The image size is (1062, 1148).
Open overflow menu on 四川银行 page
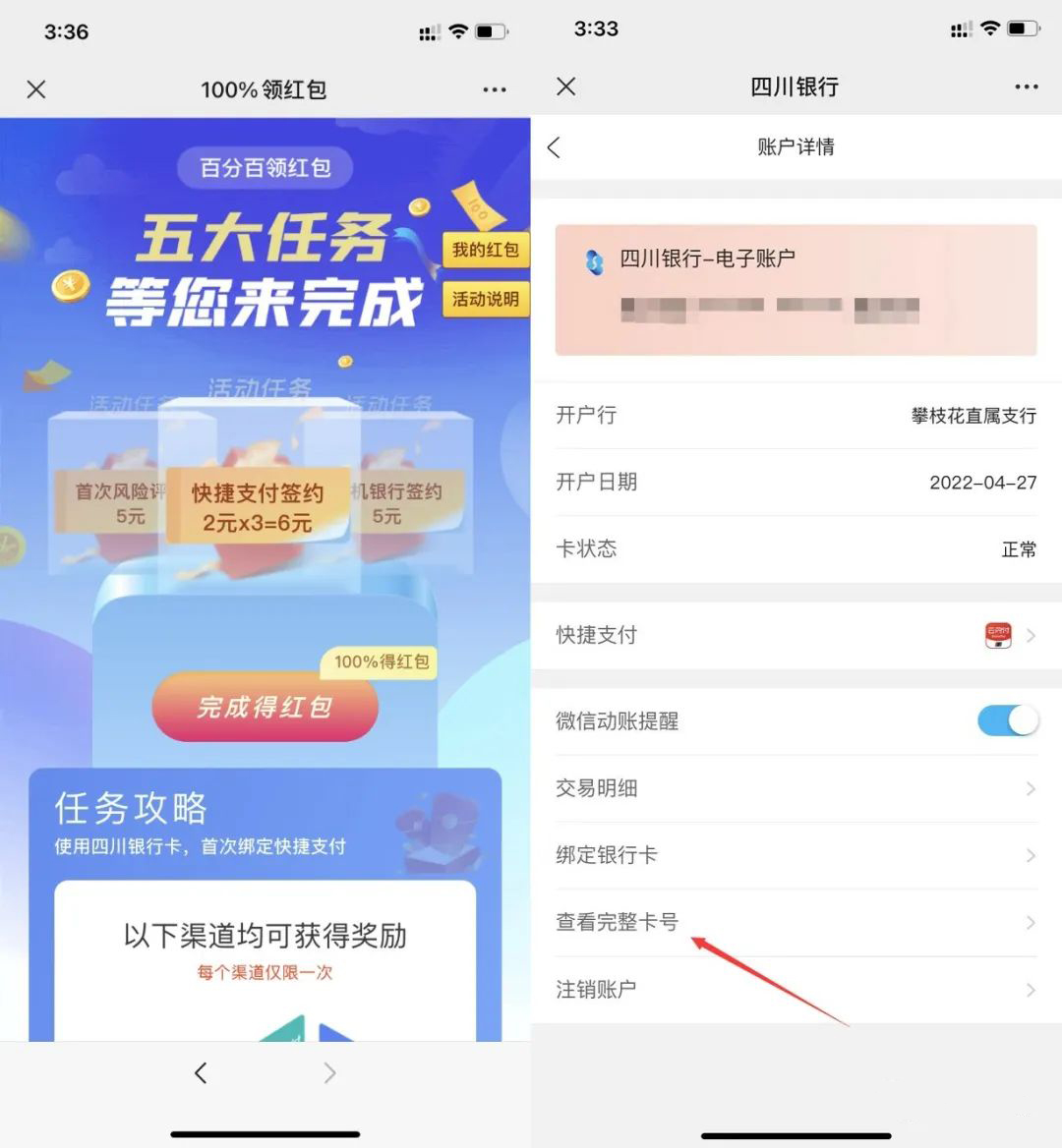pos(1026,86)
